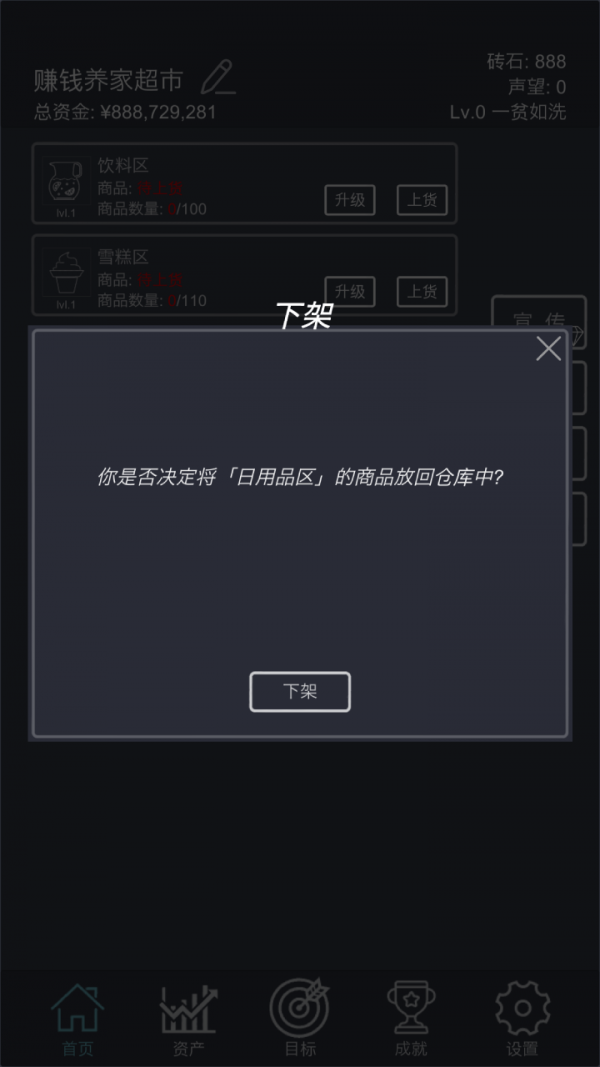Upgrade the 雪糕区 section
The width and height of the screenshot is (600, 1067).
(x=350, y=291)
